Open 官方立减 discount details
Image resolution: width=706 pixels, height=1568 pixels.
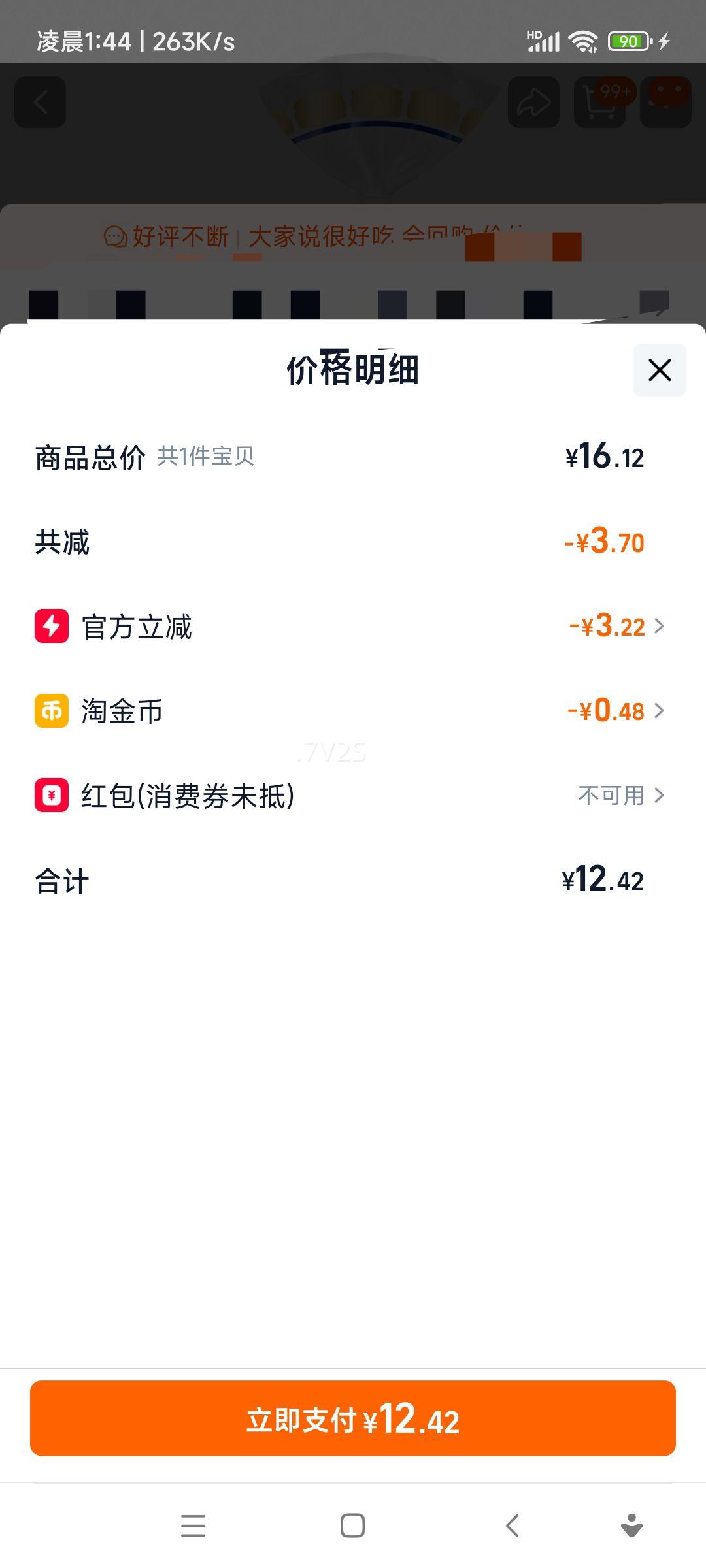click(616, 627)
